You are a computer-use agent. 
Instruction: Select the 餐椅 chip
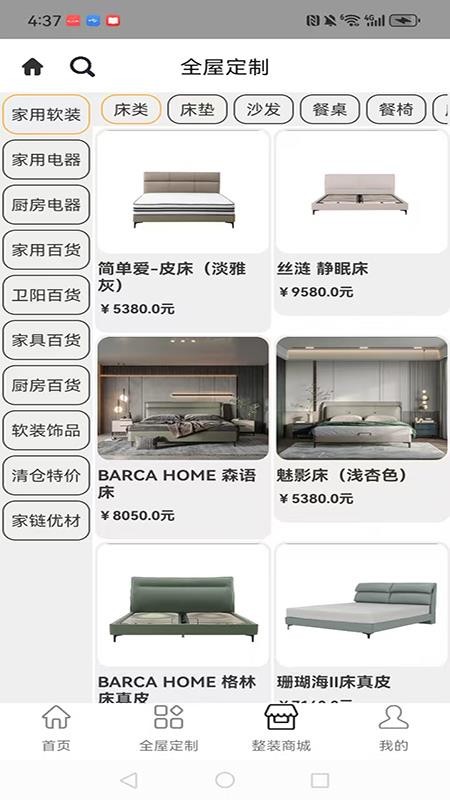click(396, 110)
